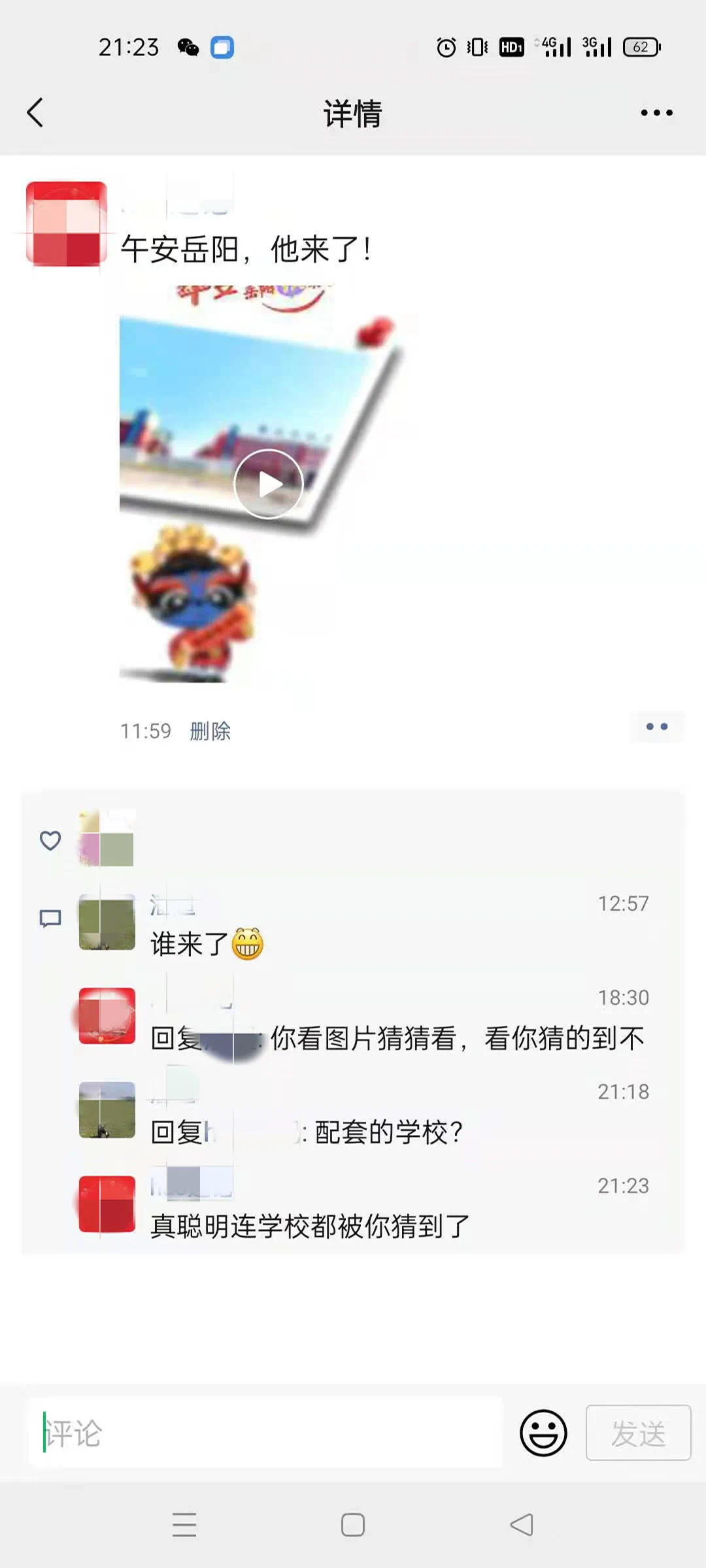Select the comment 真聪明连学校都被你猜到了

[x=310, y=1226]
